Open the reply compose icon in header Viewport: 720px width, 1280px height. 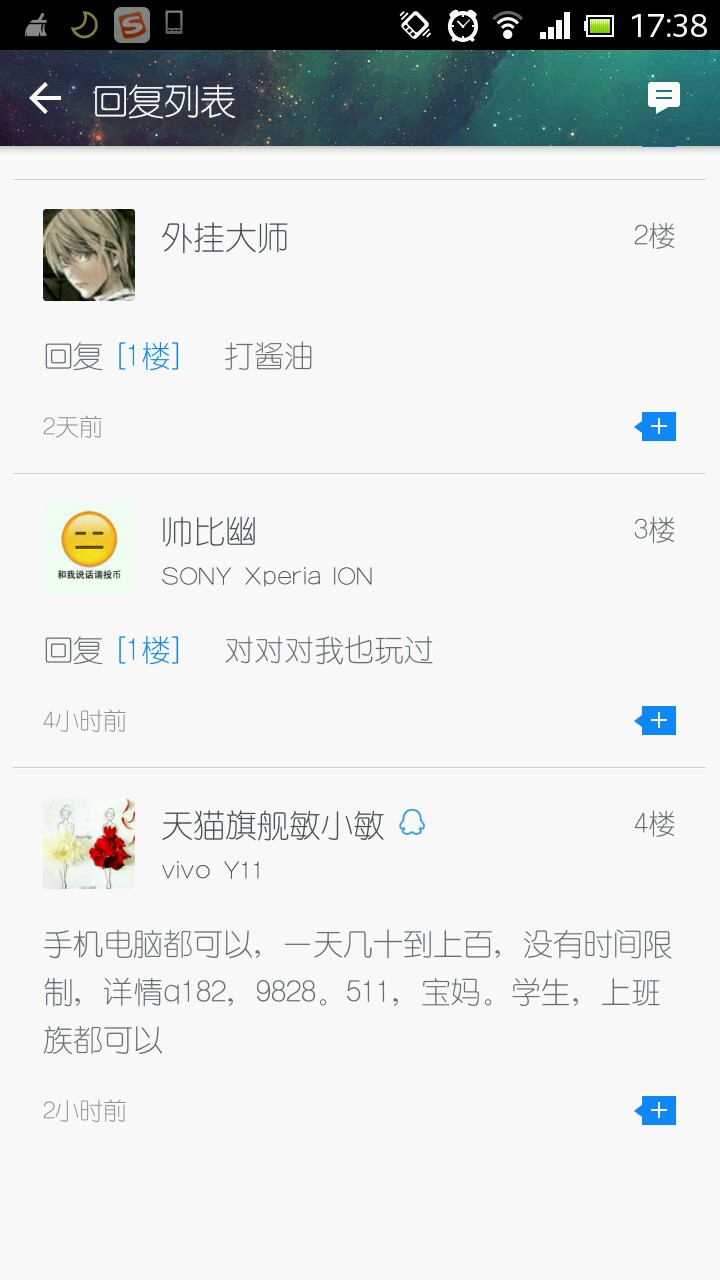point(663,97)
